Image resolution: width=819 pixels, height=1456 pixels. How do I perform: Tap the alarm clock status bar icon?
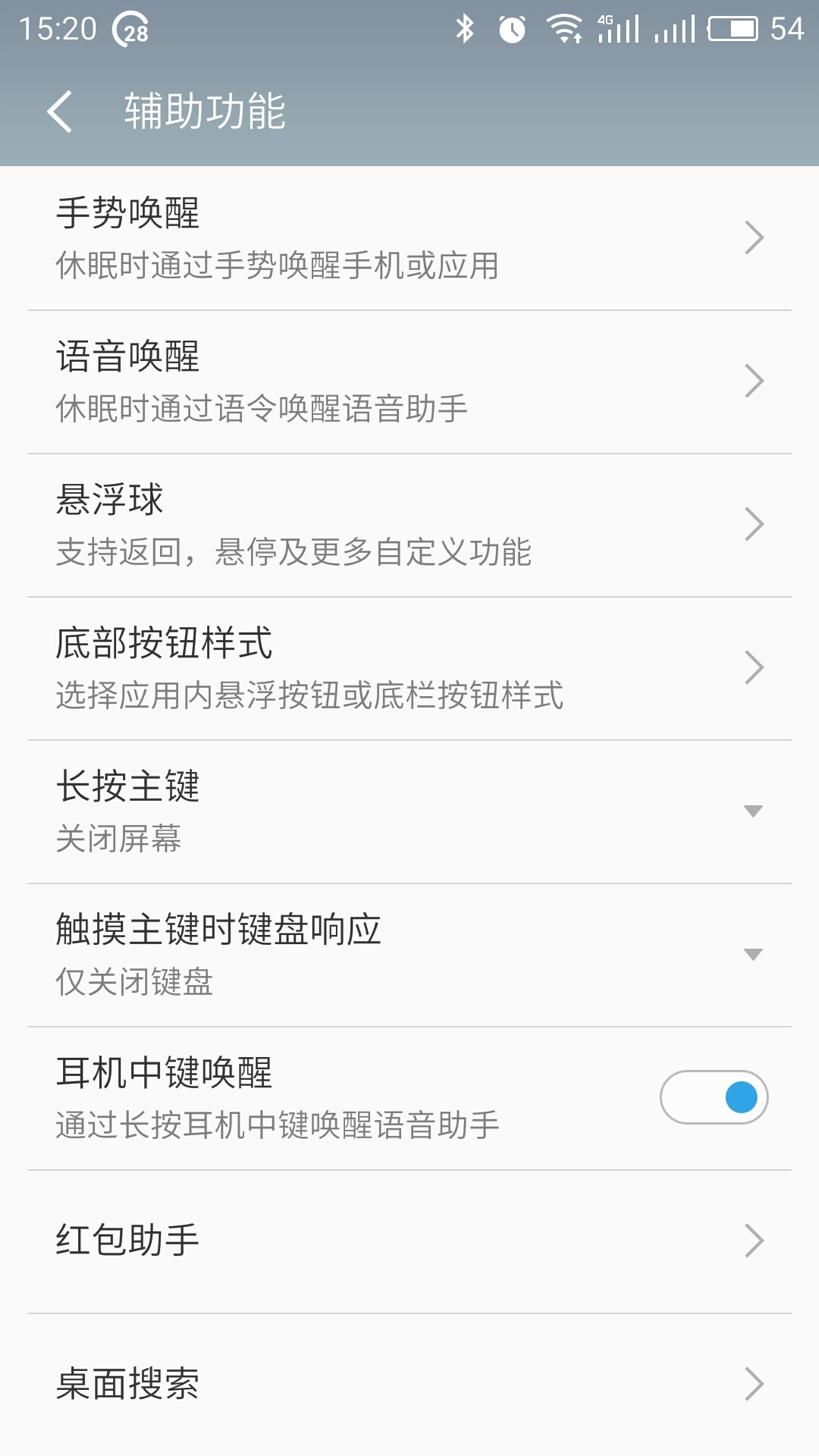510,29
